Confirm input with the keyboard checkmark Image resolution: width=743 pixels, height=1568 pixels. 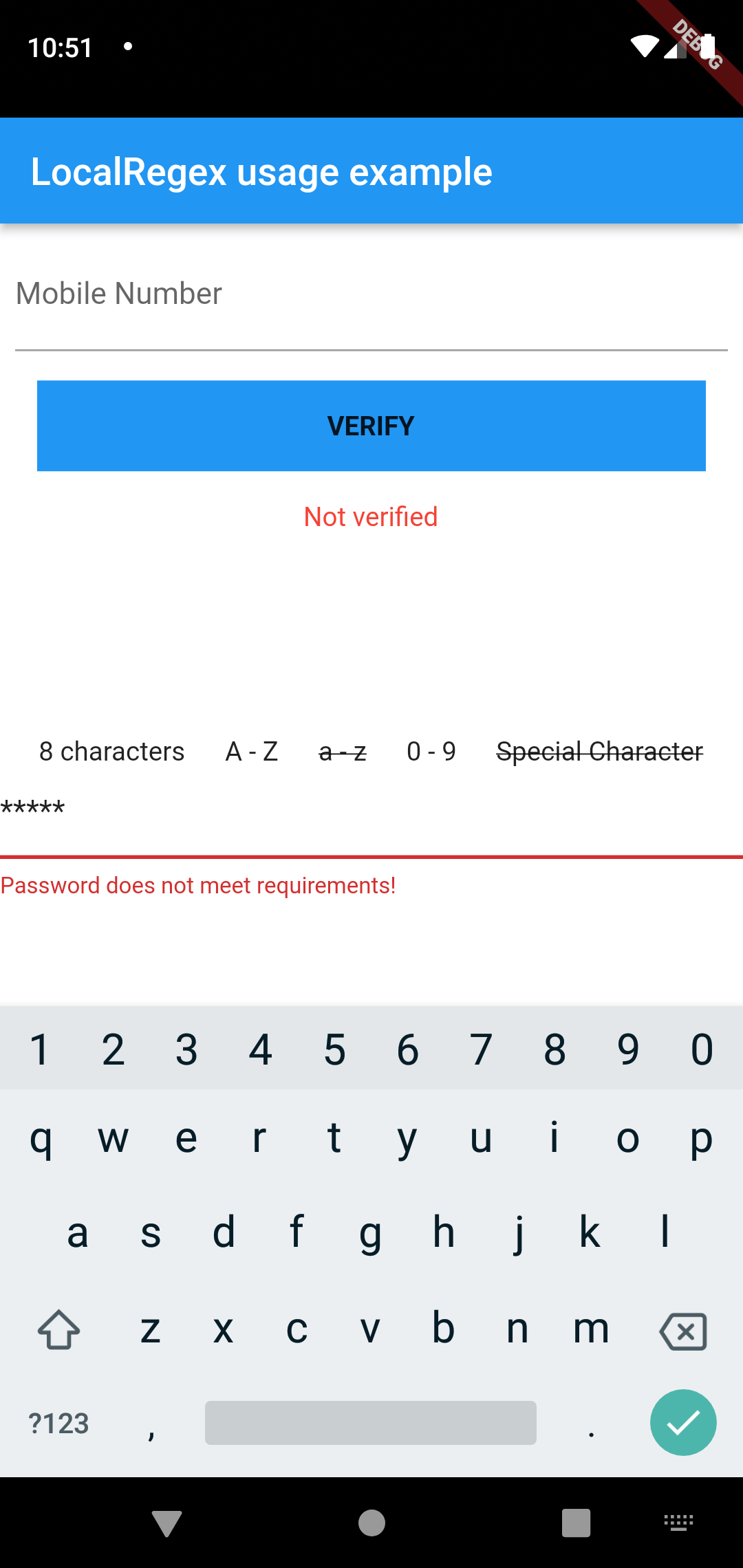[x=683, y=1422]
